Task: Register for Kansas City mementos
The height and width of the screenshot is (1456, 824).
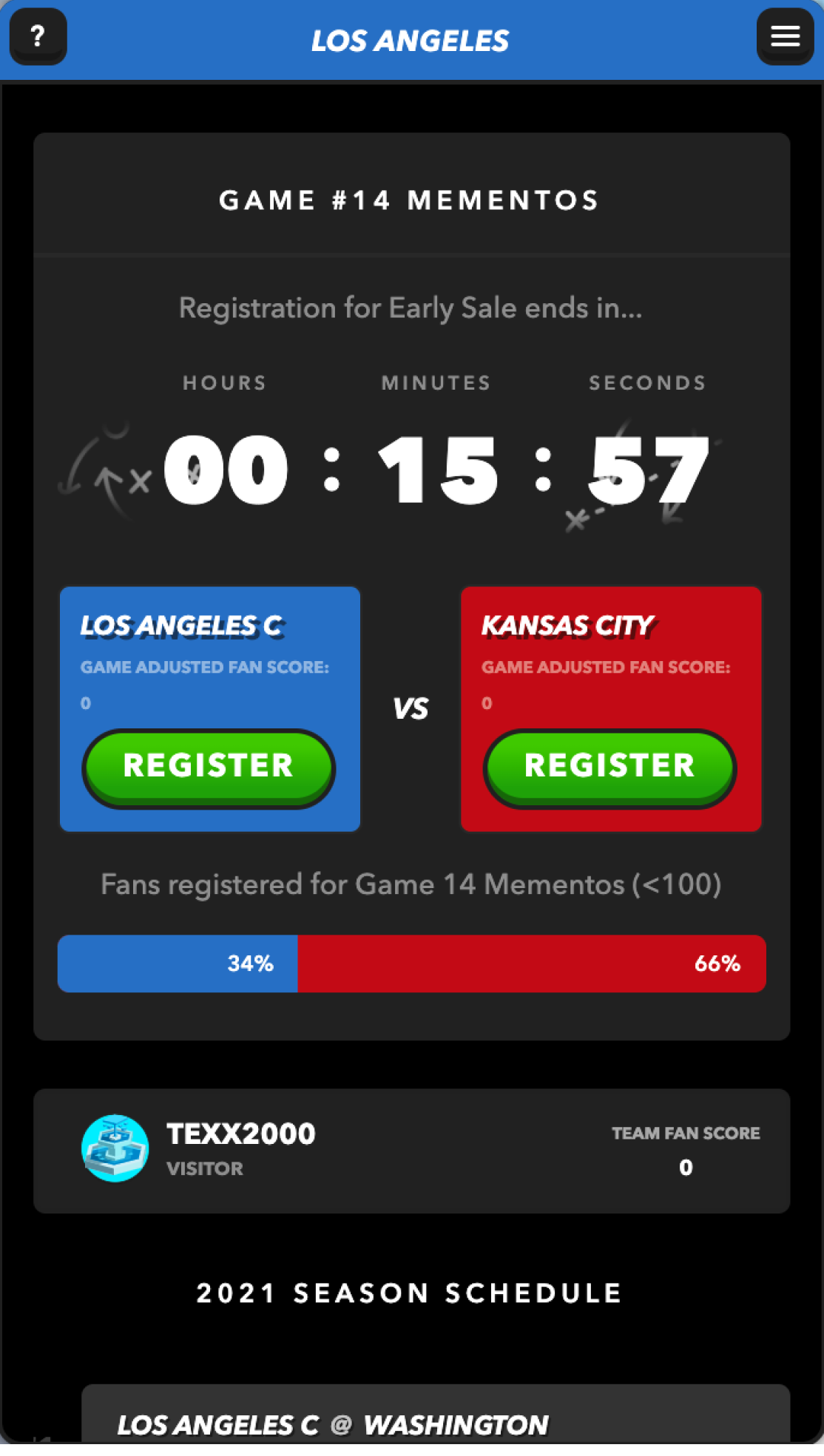Action: (609, 767)
